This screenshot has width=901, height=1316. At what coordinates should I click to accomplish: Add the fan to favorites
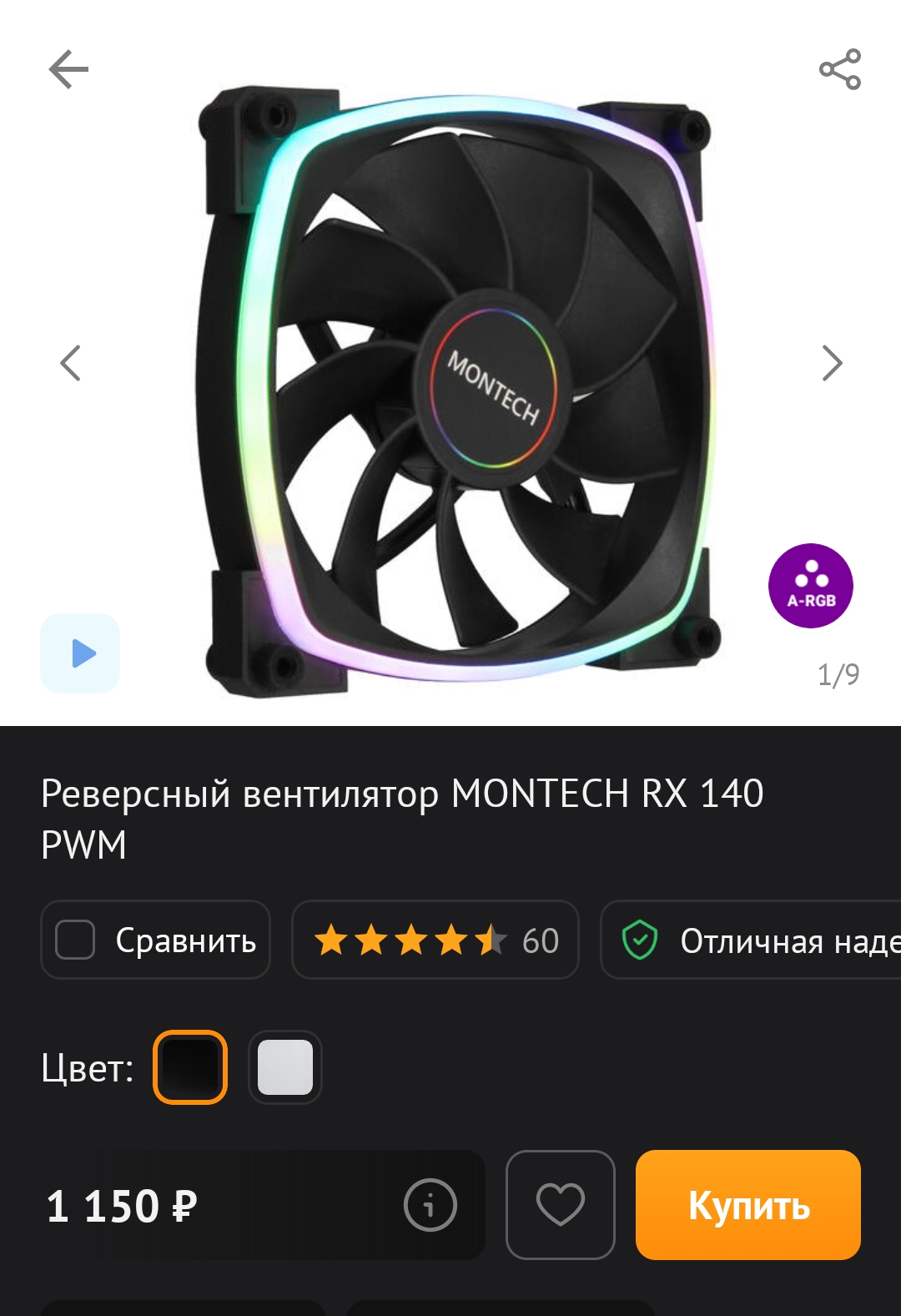(561, 1205)
